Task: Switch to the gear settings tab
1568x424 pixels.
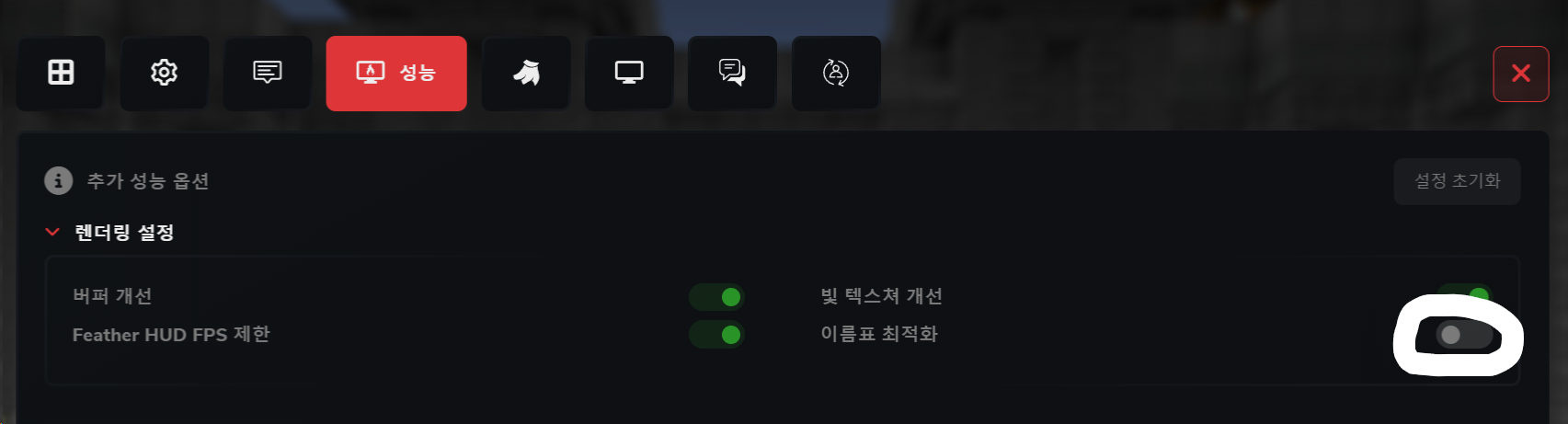Action: coord(164,73)
